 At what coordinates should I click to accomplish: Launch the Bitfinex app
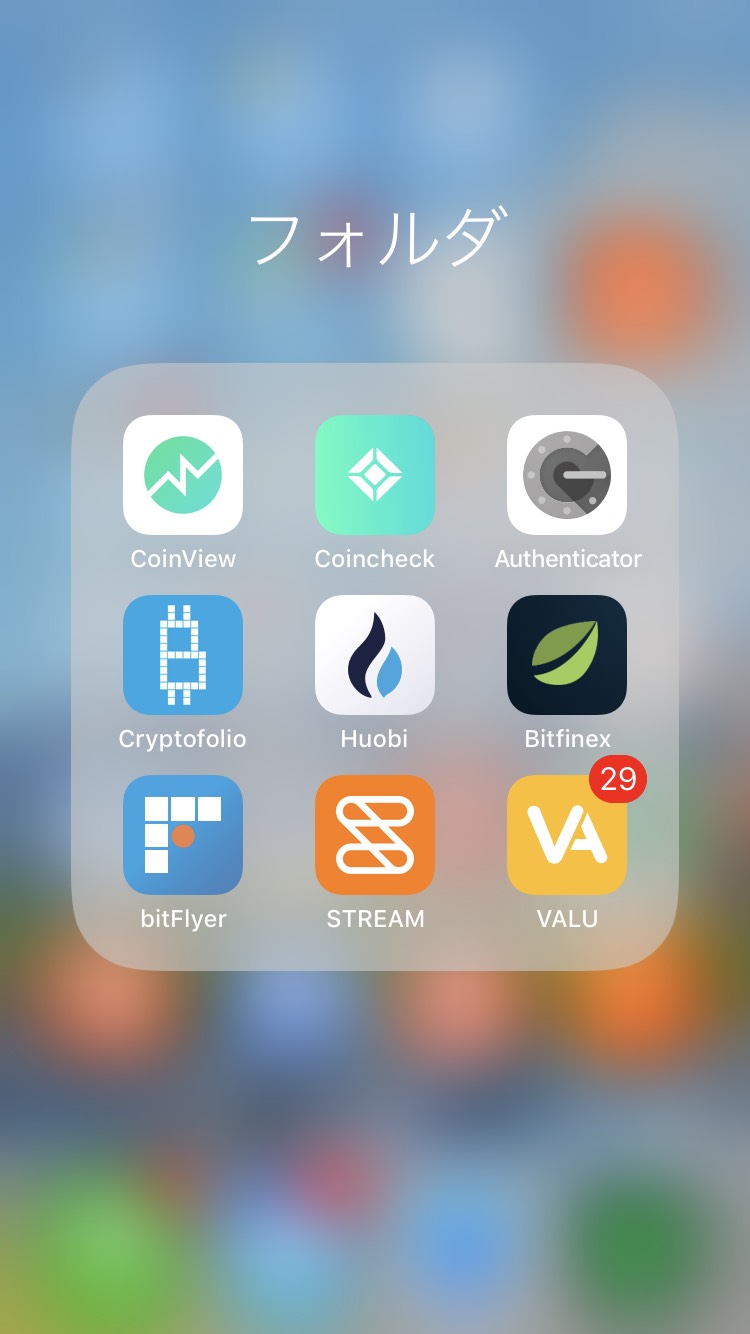click(x=567, y=655)
